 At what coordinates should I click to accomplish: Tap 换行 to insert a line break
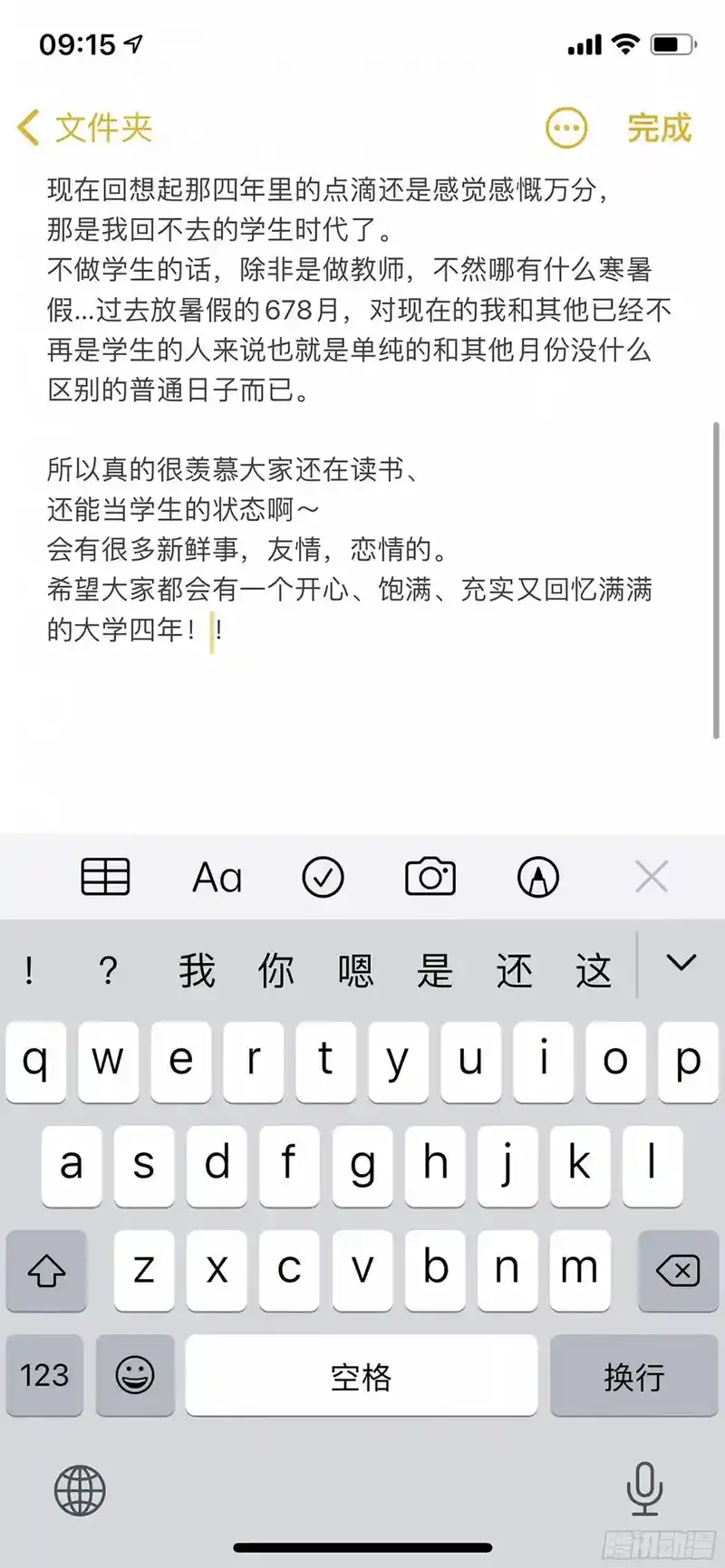coord(633,1377)
